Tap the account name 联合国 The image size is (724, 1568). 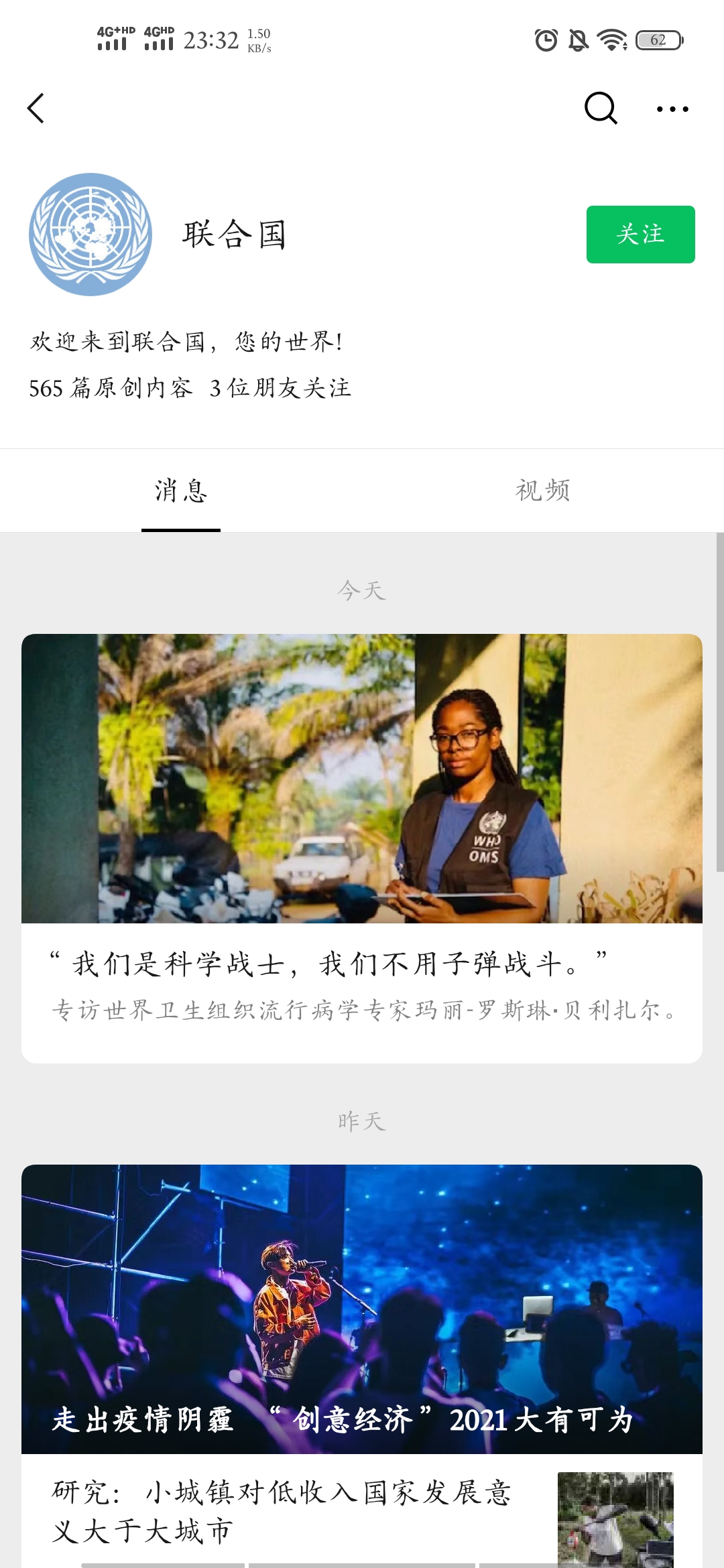click(235, 236)
